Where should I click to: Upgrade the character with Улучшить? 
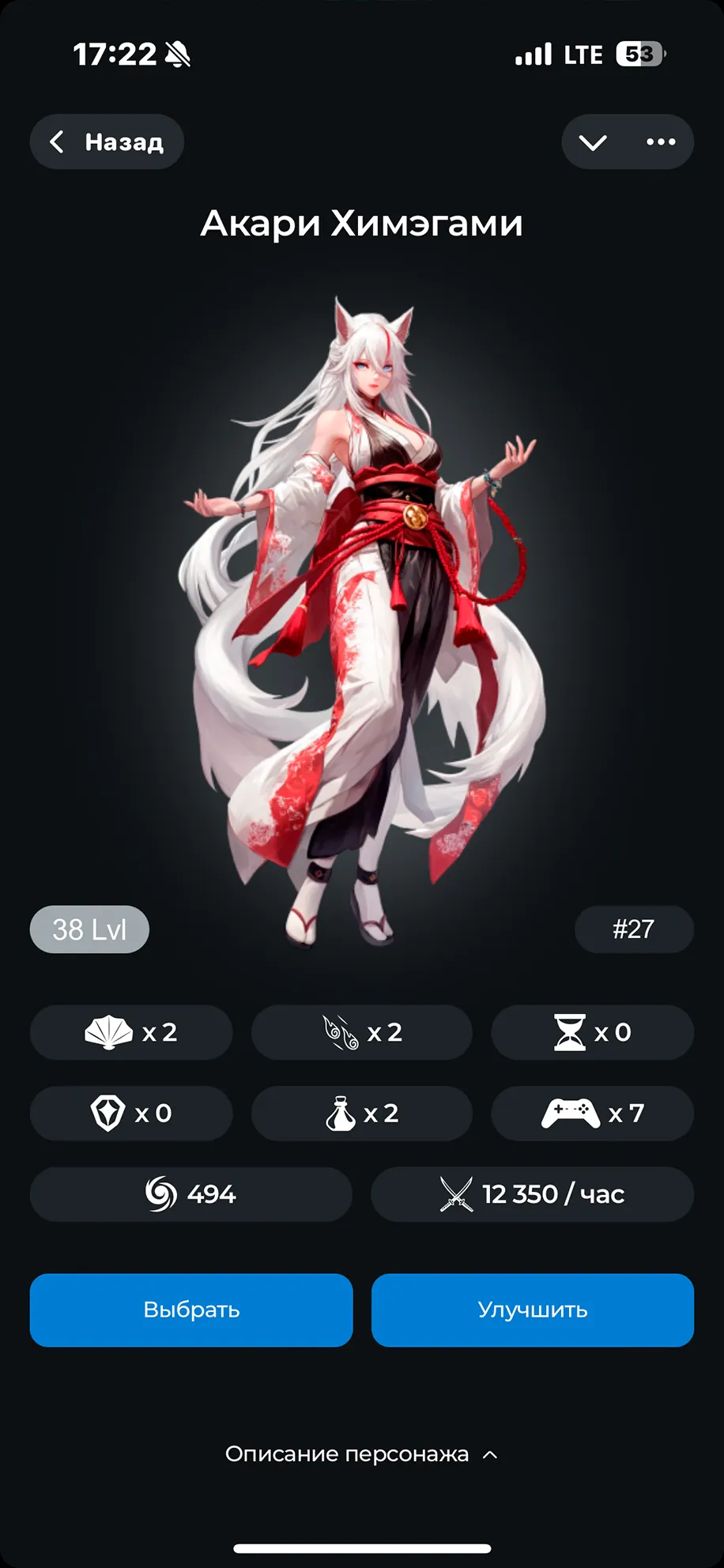(x=533, y=1310)
